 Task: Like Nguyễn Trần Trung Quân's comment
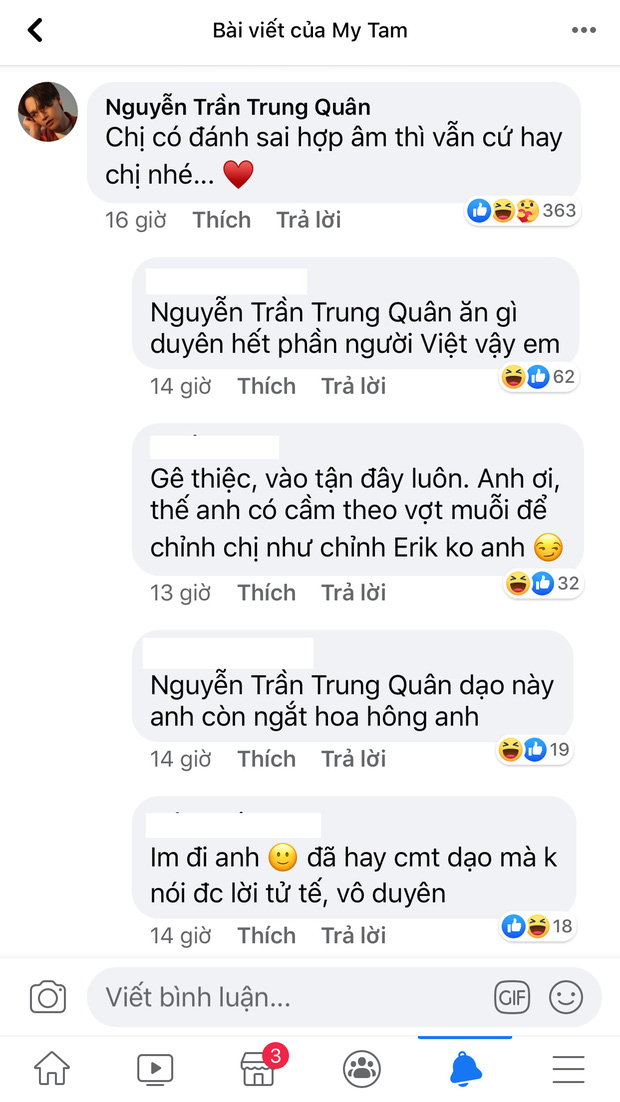click(221, 220)
